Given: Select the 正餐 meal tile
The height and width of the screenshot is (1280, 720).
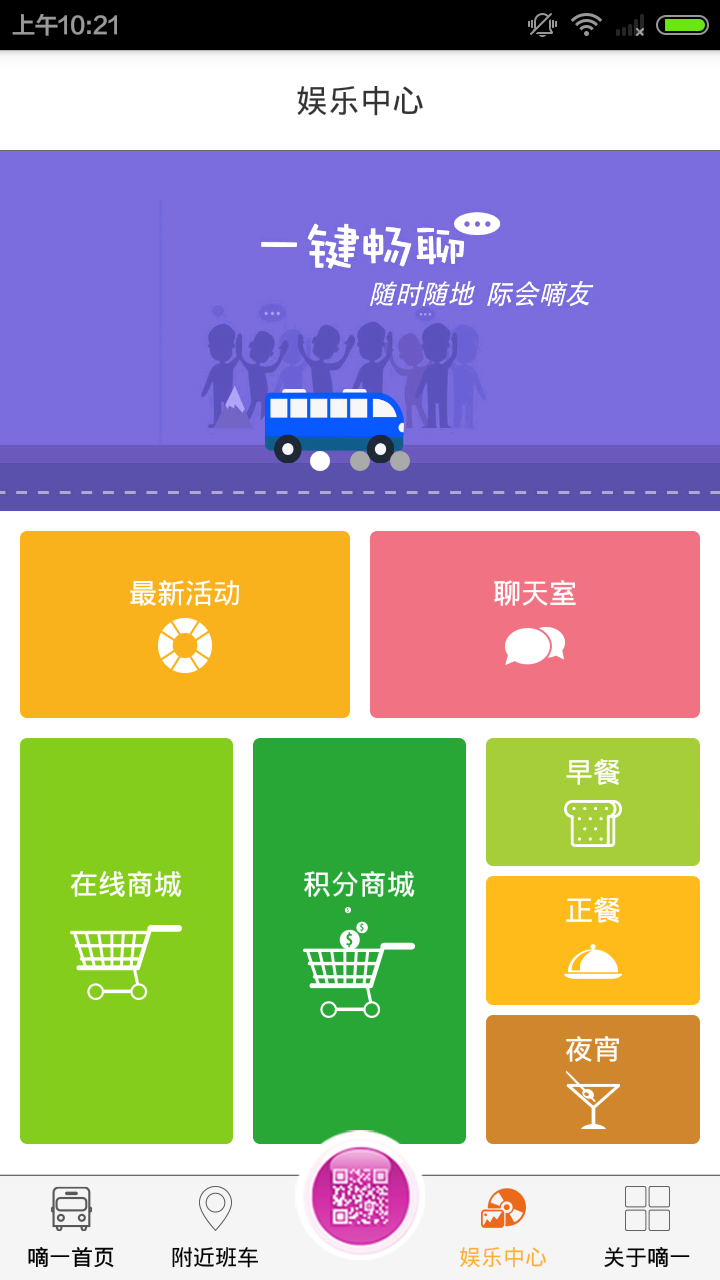Looking at the screenshot, I should 593,940.
